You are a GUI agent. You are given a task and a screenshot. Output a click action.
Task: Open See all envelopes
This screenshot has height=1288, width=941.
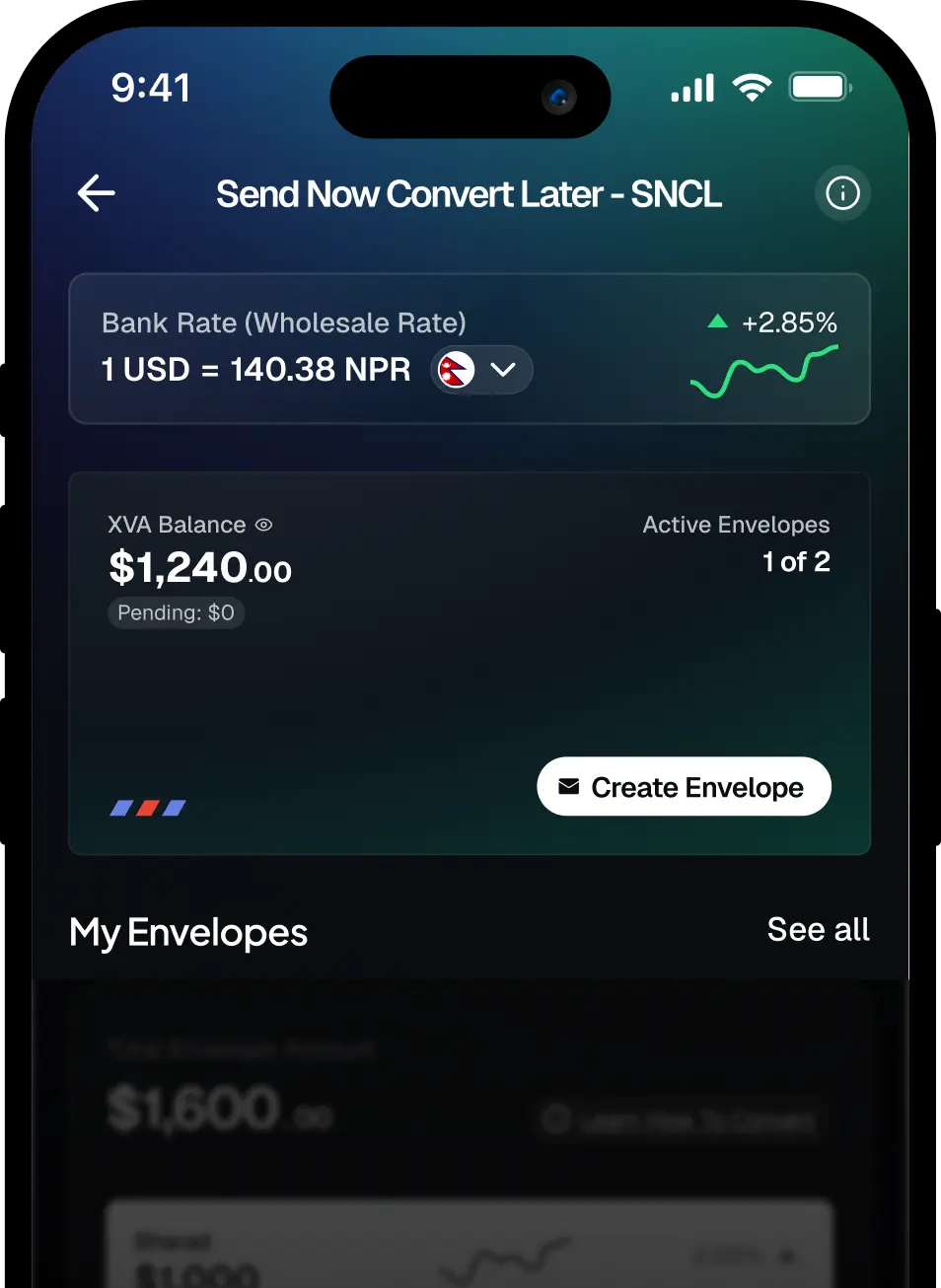pos(818,929)
